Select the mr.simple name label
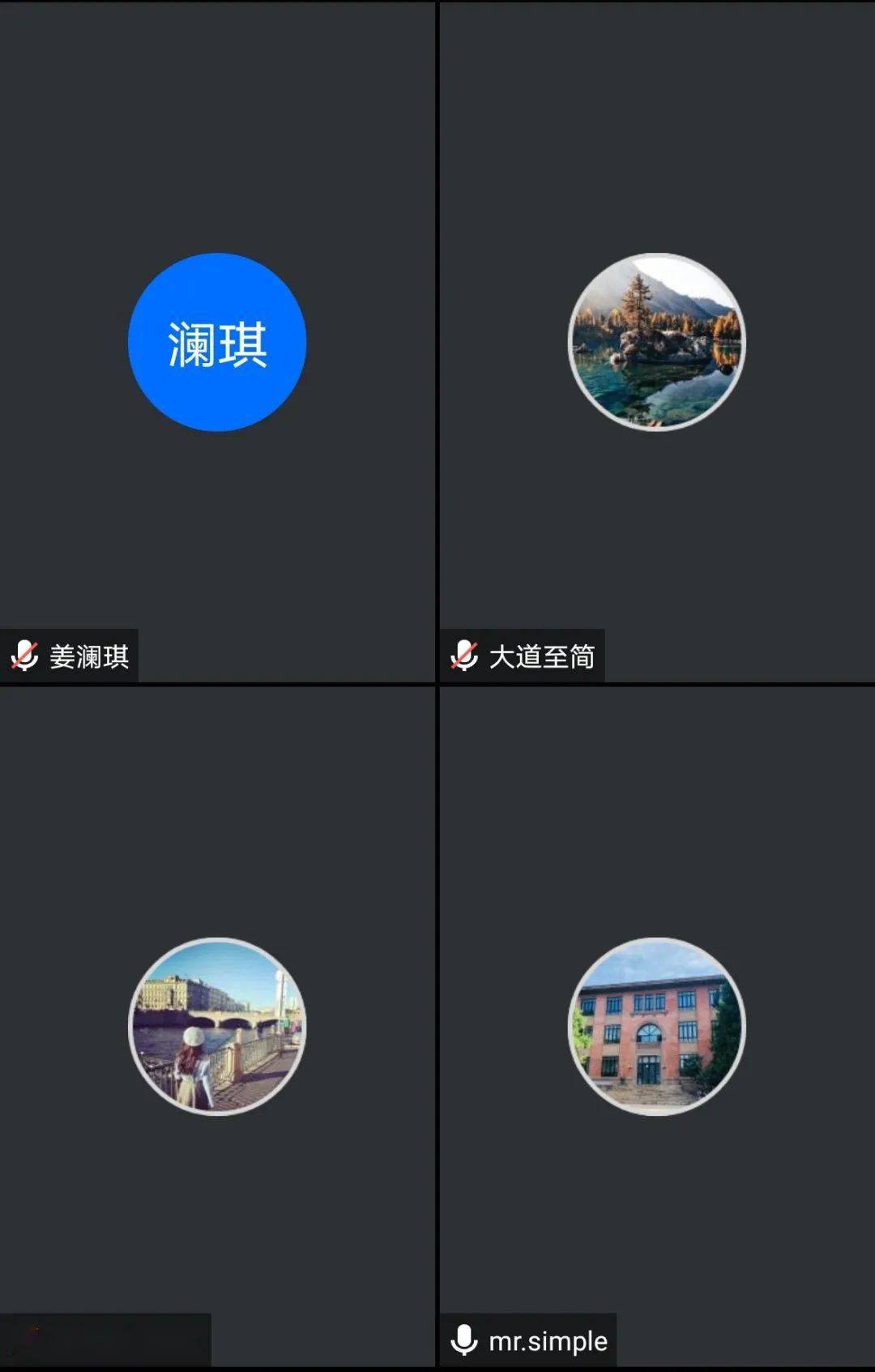Image resolution: width=875 pixels, height=1372 pixels. click(x=547, y=1341)
